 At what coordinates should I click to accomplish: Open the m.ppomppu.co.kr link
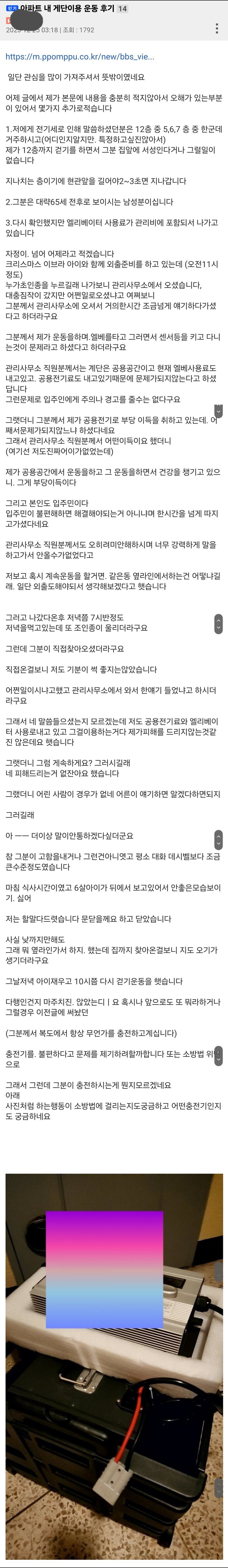click(x=80, y=57)
